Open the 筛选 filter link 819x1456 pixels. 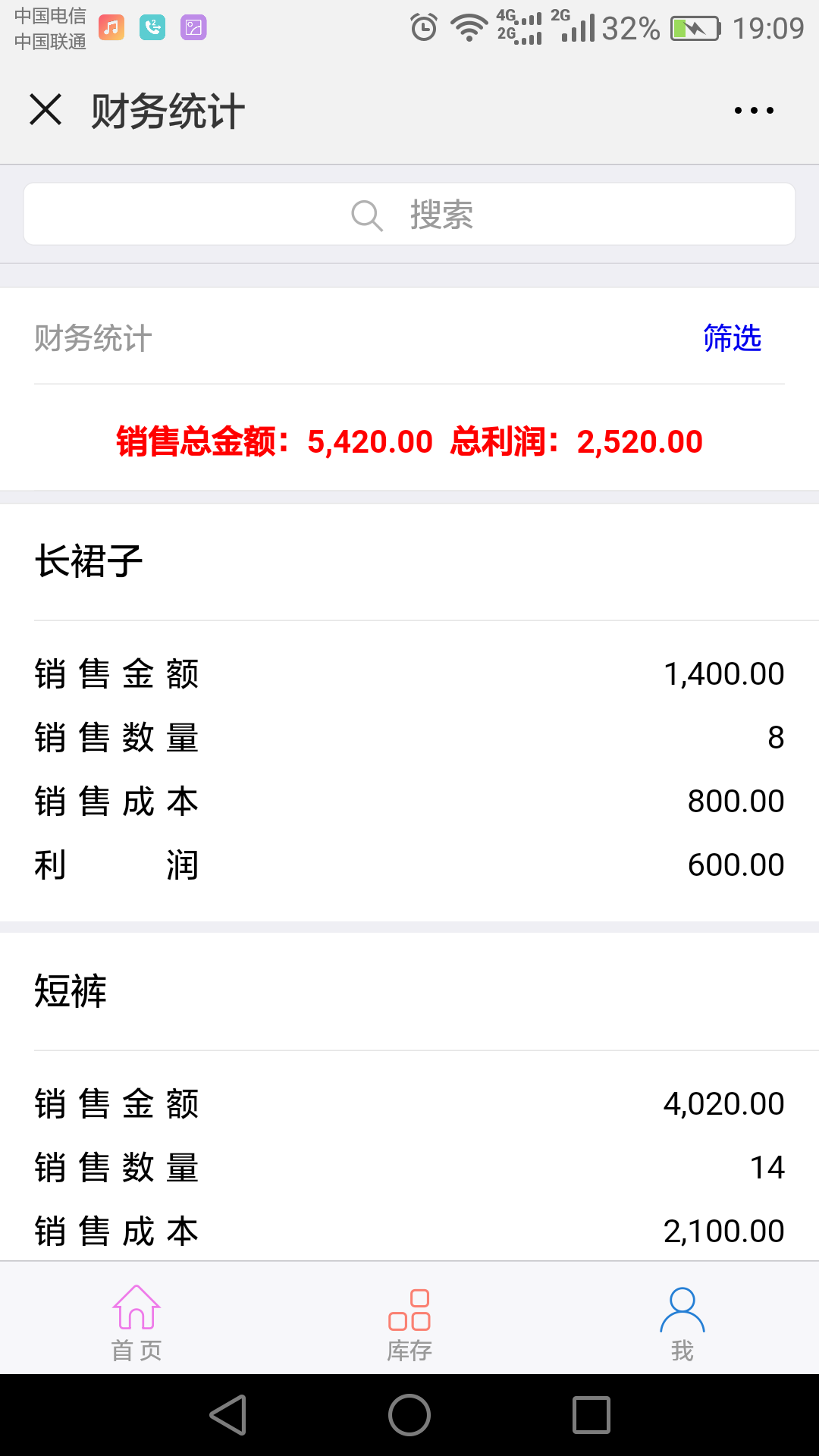pyautogui.click(x=732, y=338)
